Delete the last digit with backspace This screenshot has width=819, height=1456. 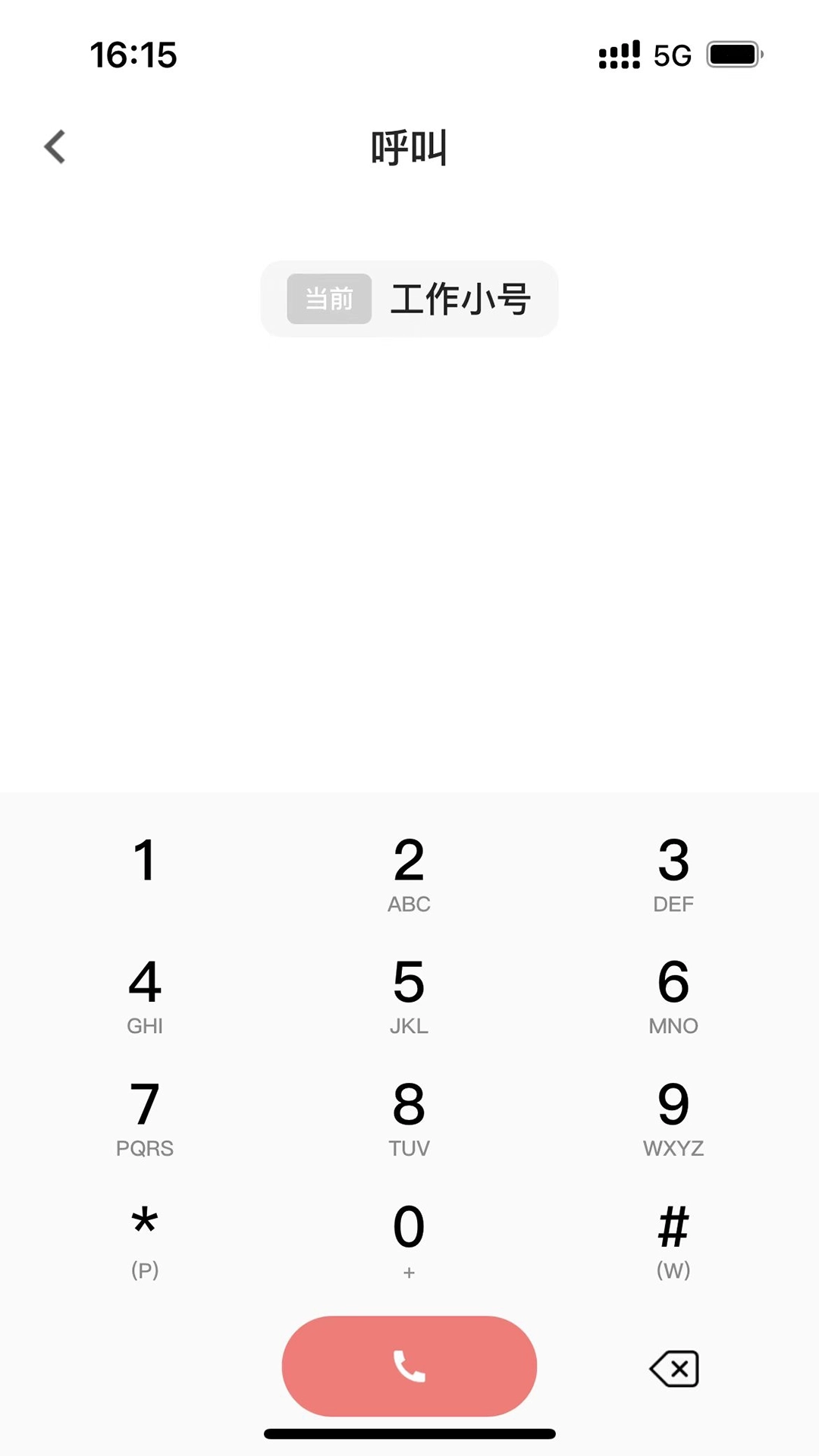[x=674, y=1369]
